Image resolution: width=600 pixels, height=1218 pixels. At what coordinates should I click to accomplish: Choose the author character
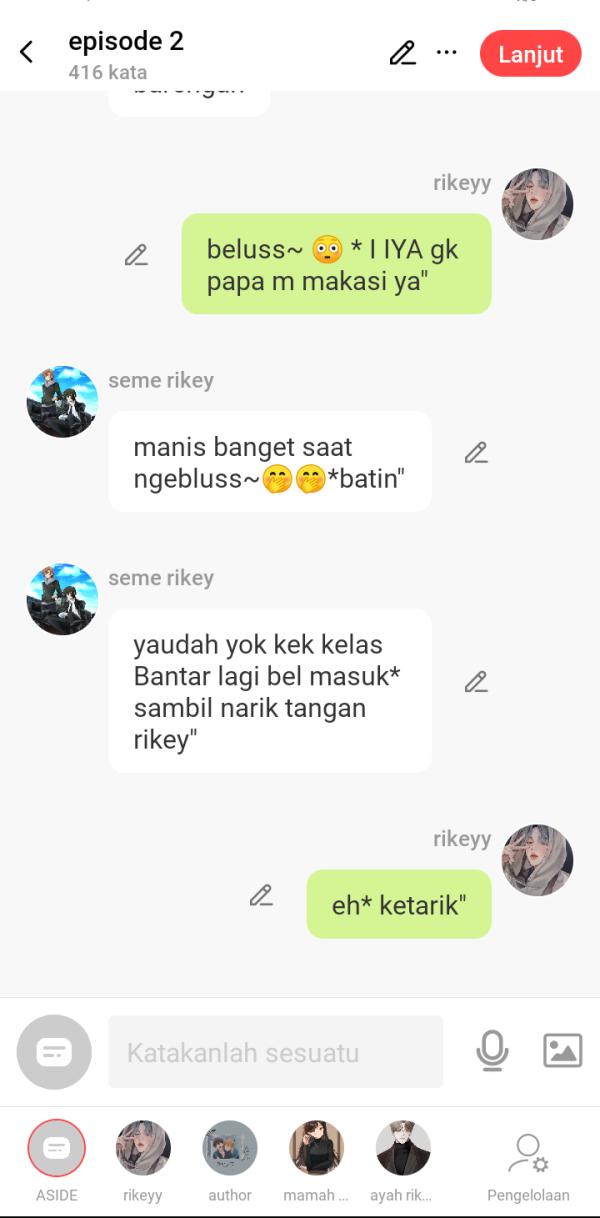point(230,1148)
